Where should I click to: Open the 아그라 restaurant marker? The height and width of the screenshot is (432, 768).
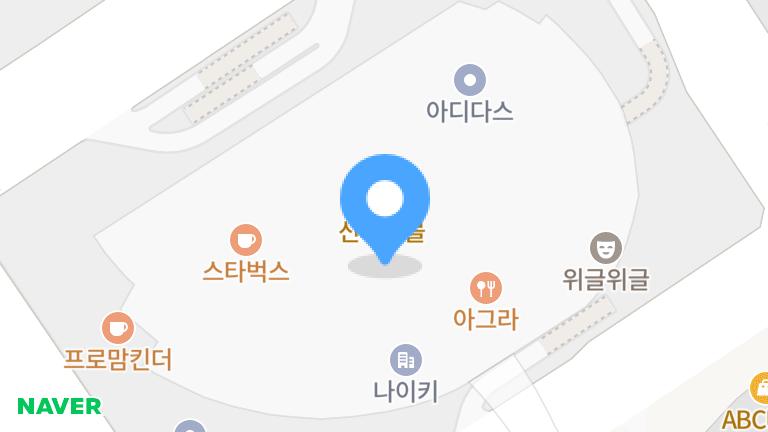486,289
